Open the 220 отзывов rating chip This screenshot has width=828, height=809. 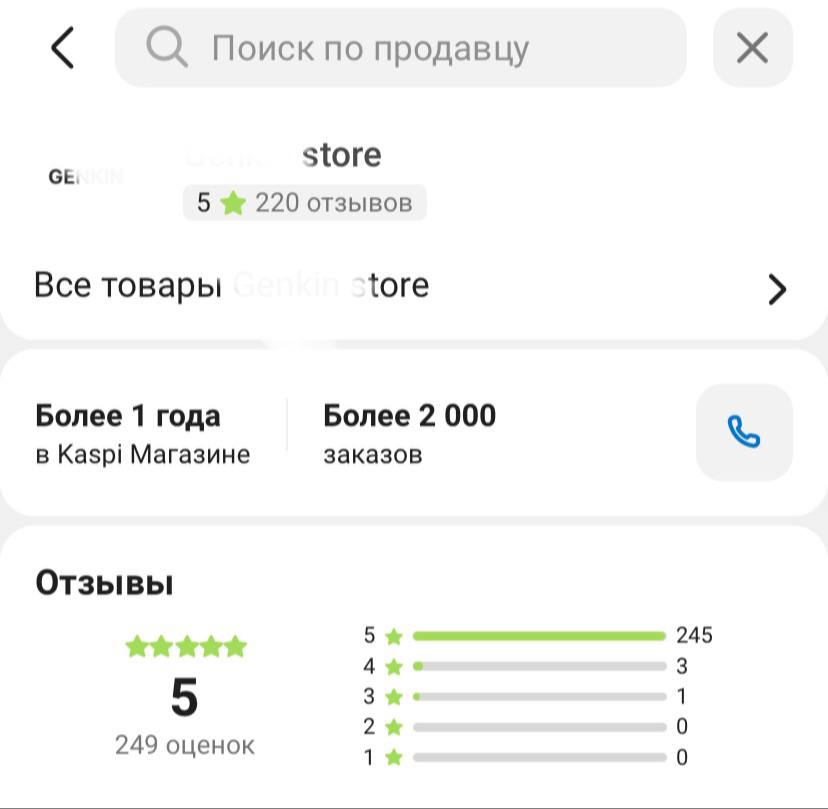(304, 203)
